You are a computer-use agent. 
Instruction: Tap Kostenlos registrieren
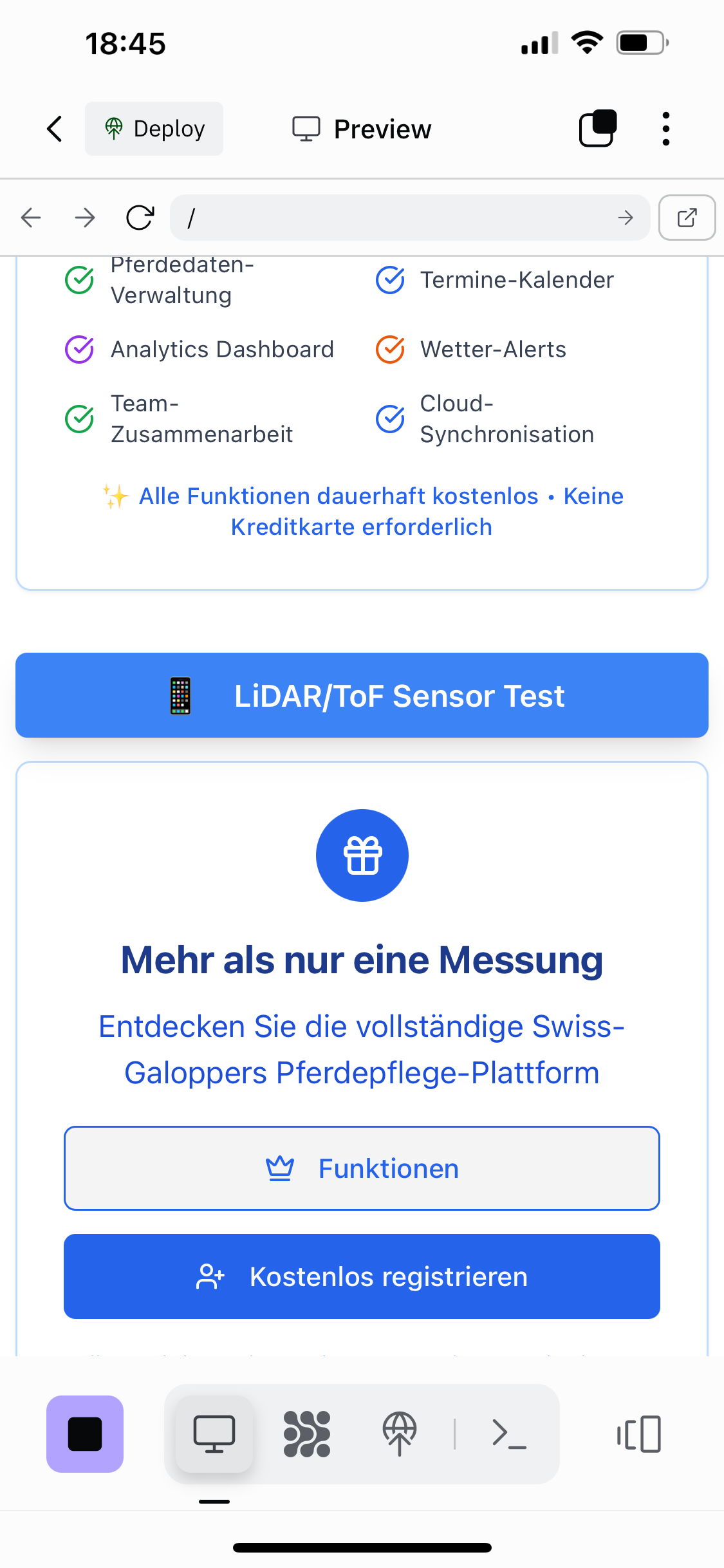362,1276
